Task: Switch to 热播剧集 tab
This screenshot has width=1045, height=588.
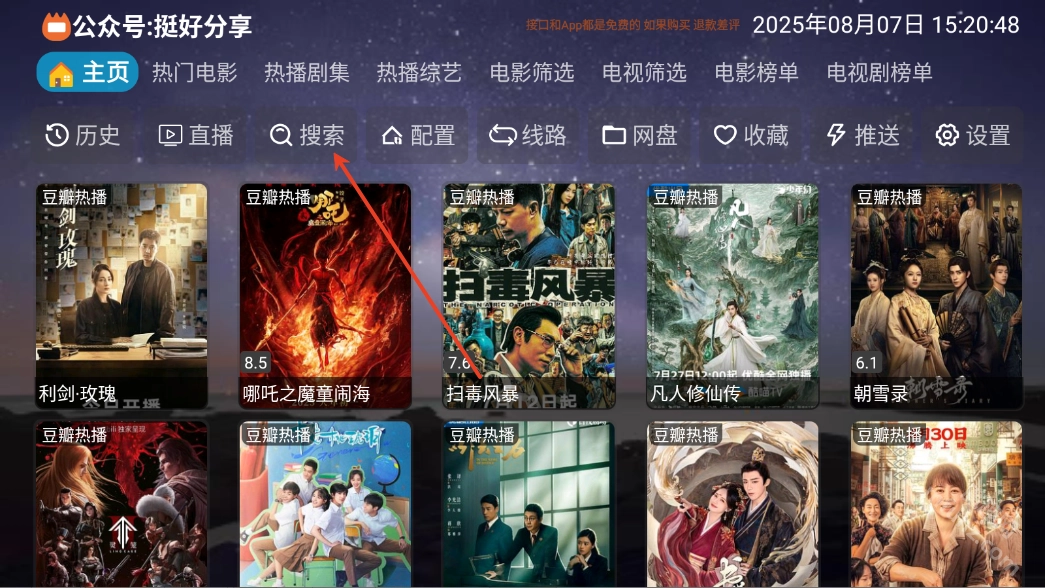Action: pyautogui.click(x=307, y=73)
